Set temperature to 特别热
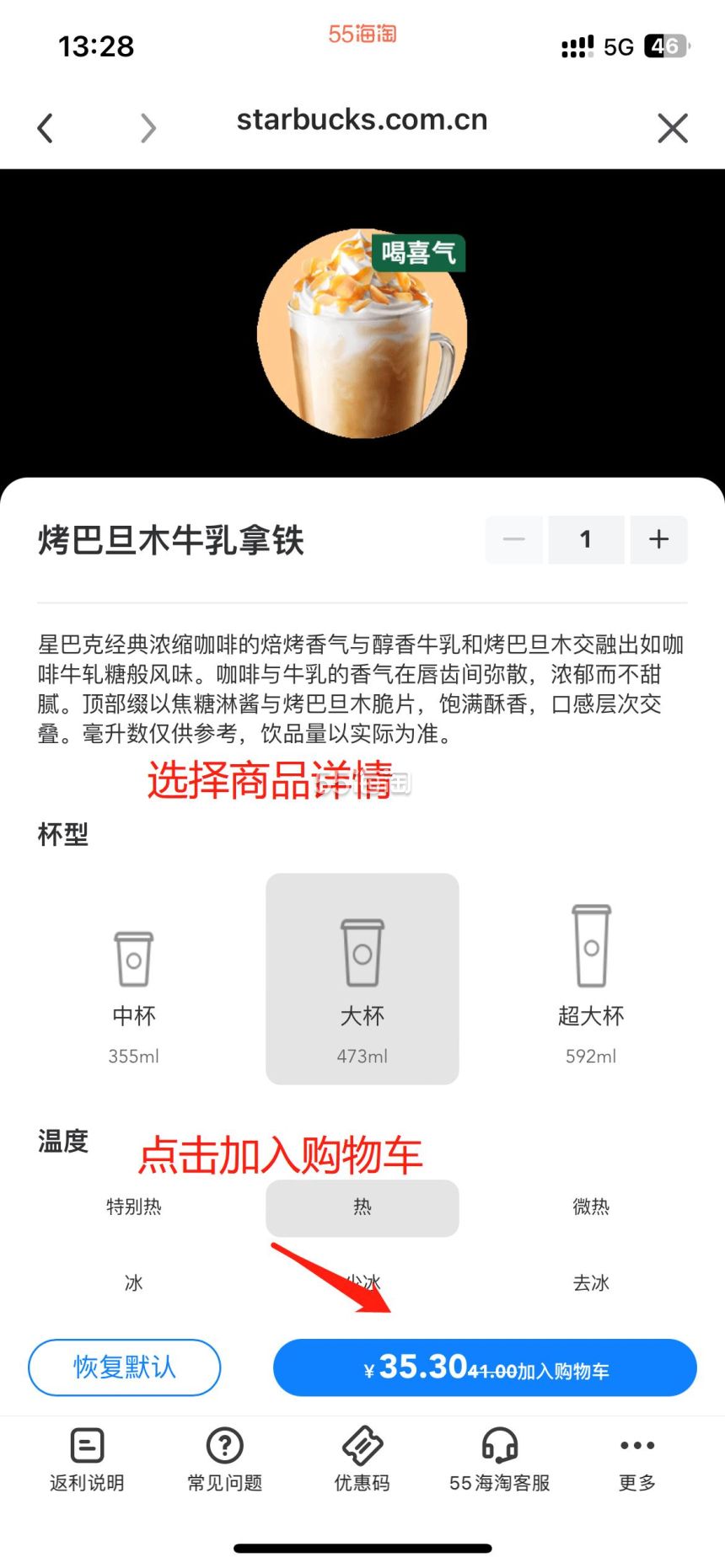Image resolution: width=725 pixels, height=1568 pixels. pos(134,1207)
